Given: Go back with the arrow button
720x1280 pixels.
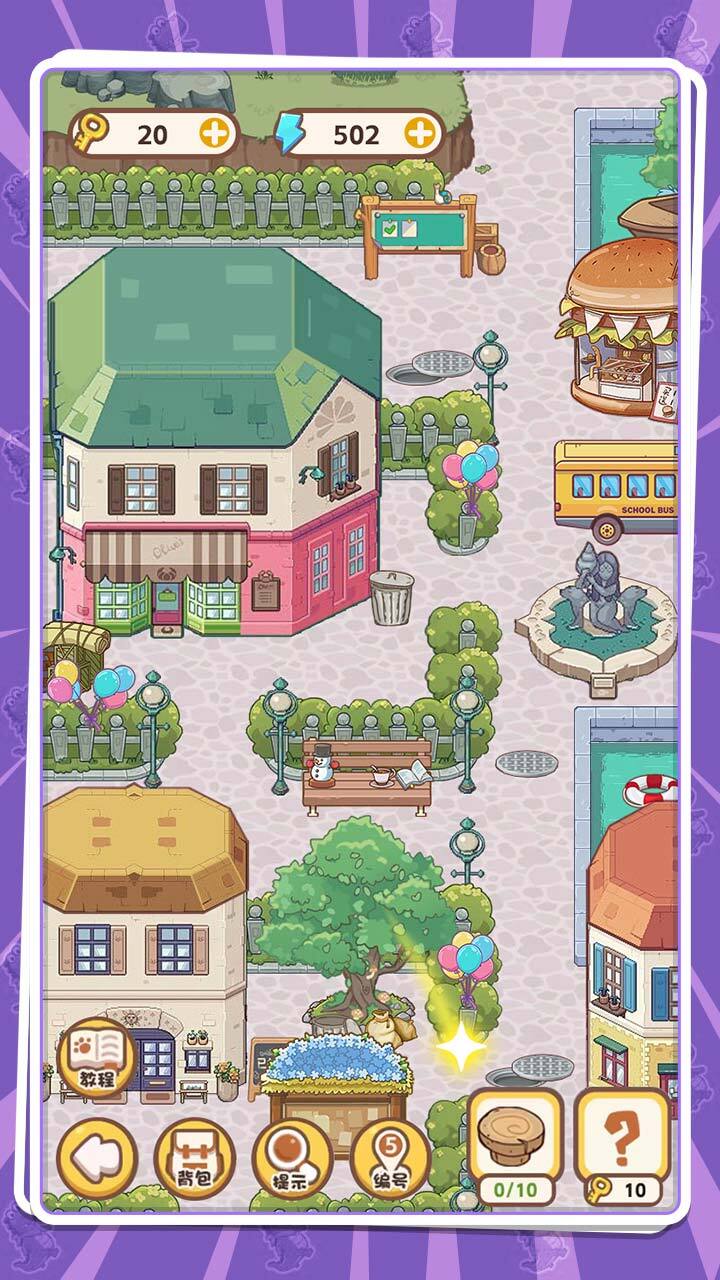Looking at the screenshot, I should [x=97, y=1156].
